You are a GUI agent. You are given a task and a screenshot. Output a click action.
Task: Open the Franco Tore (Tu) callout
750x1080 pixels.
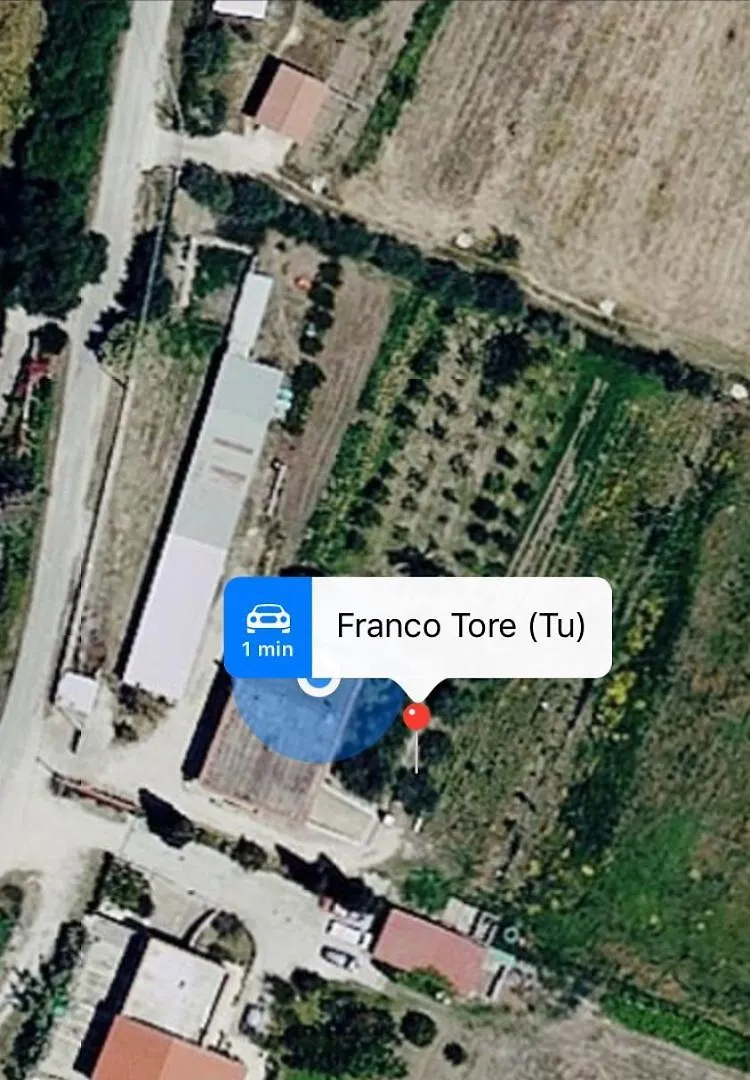pos(460,627)
